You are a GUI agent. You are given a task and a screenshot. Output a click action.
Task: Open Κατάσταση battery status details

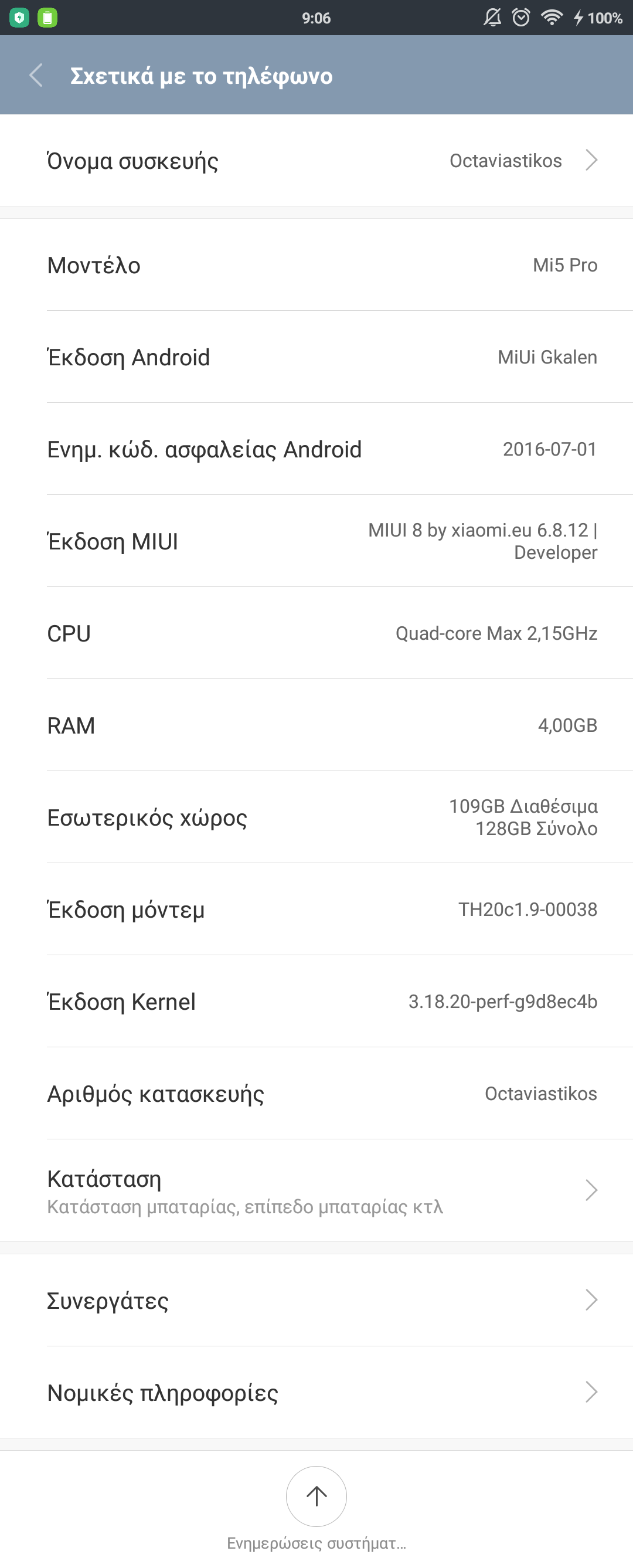[316, 1190]
